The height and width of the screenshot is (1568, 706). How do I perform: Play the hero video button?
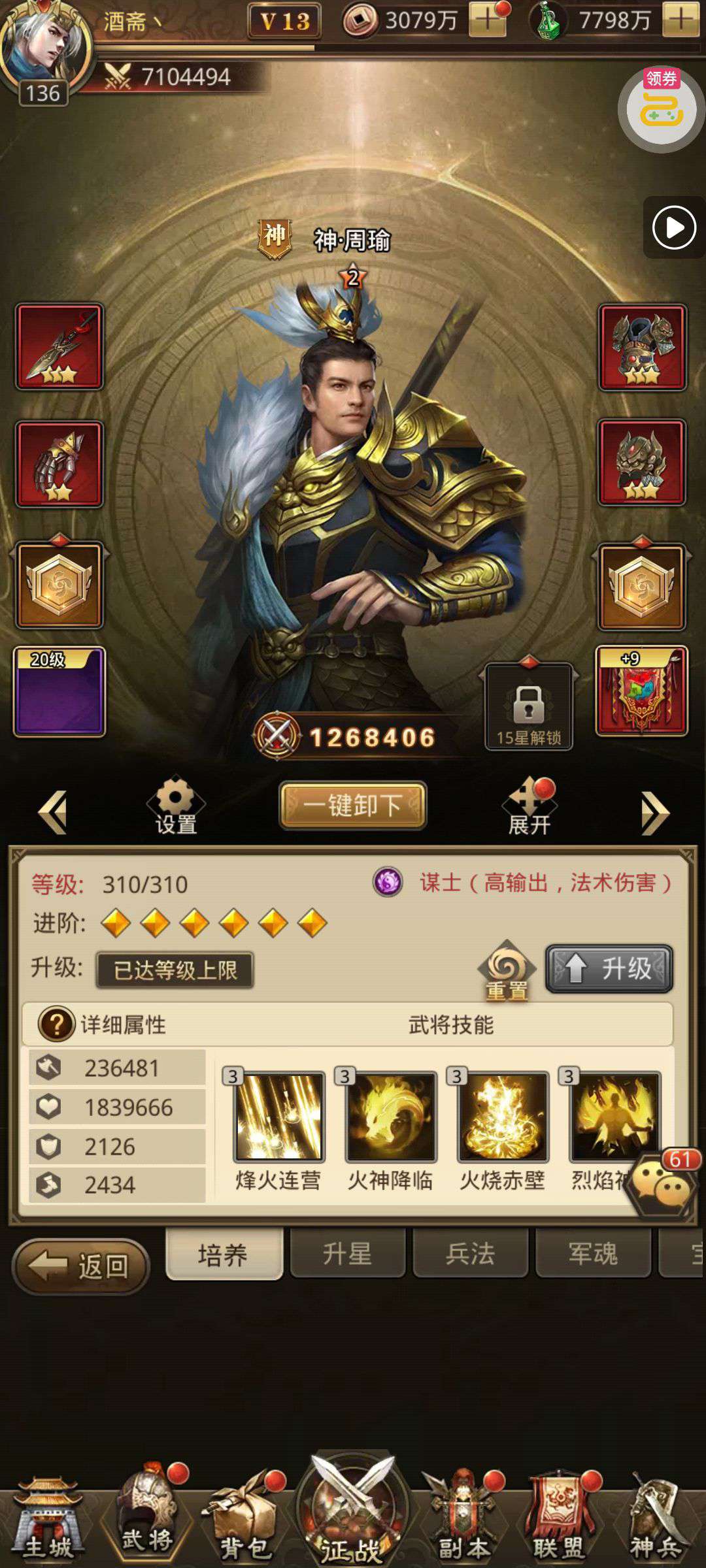pyautogui.click(x=674, y=228)
